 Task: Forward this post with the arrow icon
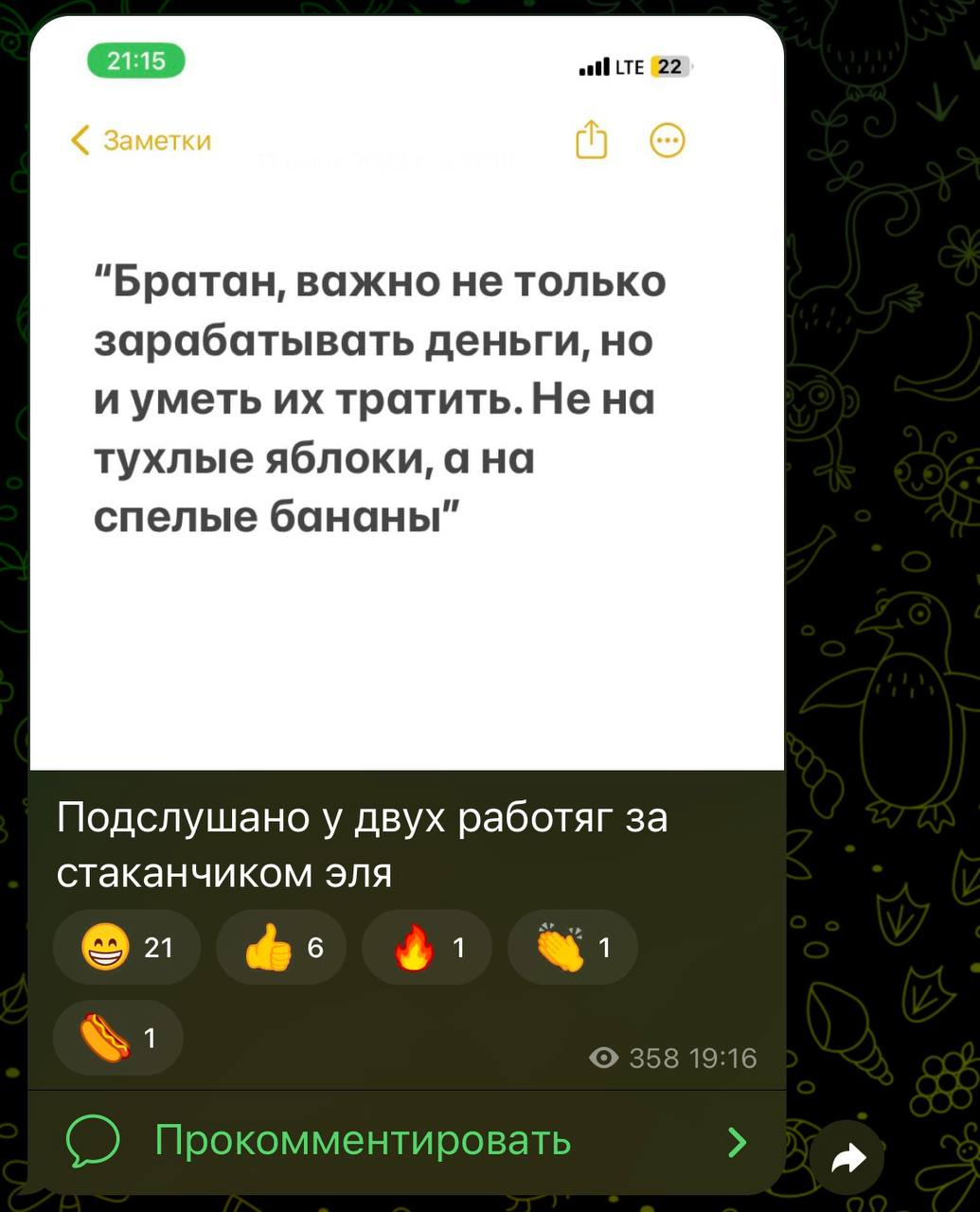[847, 1157]
